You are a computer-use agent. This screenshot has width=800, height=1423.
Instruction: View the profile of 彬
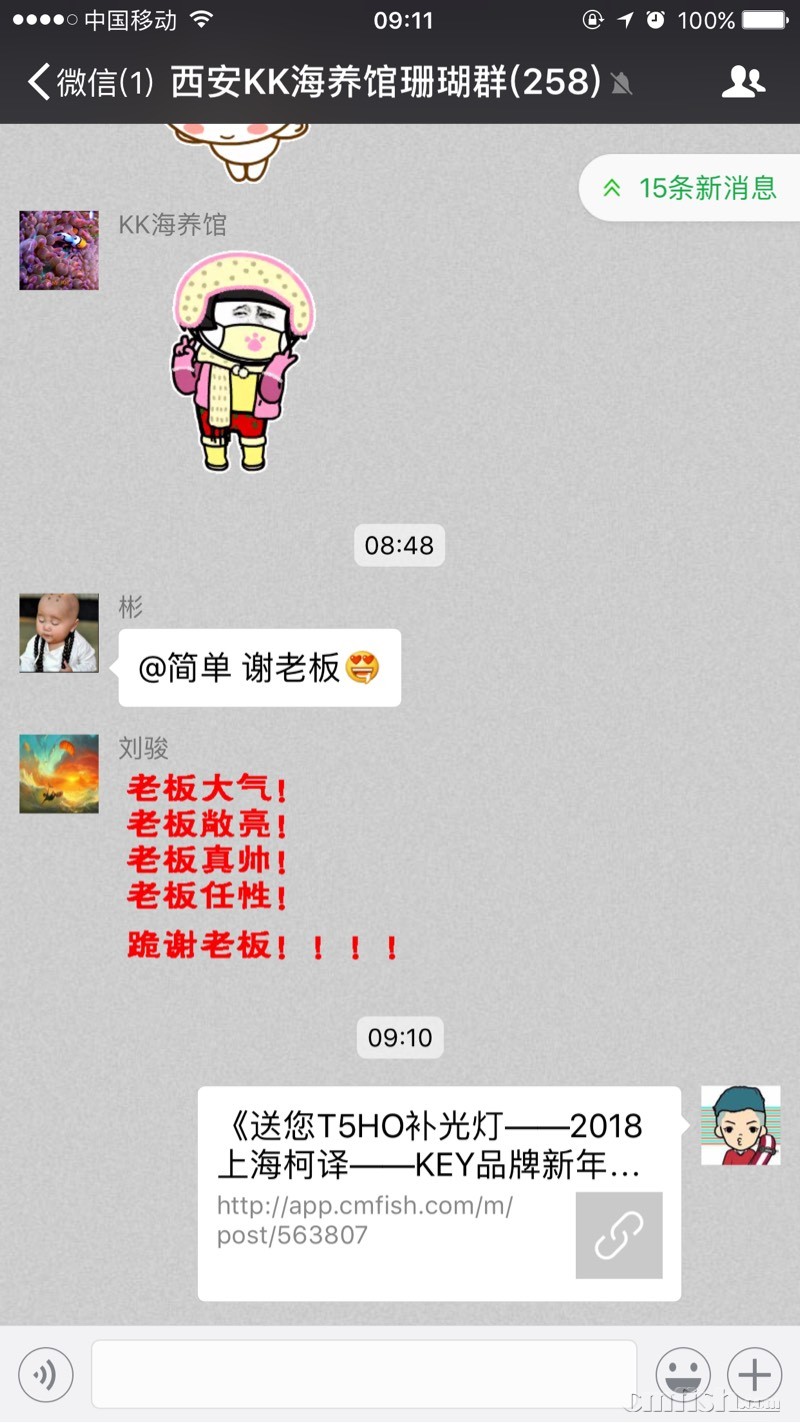point(59,633)
